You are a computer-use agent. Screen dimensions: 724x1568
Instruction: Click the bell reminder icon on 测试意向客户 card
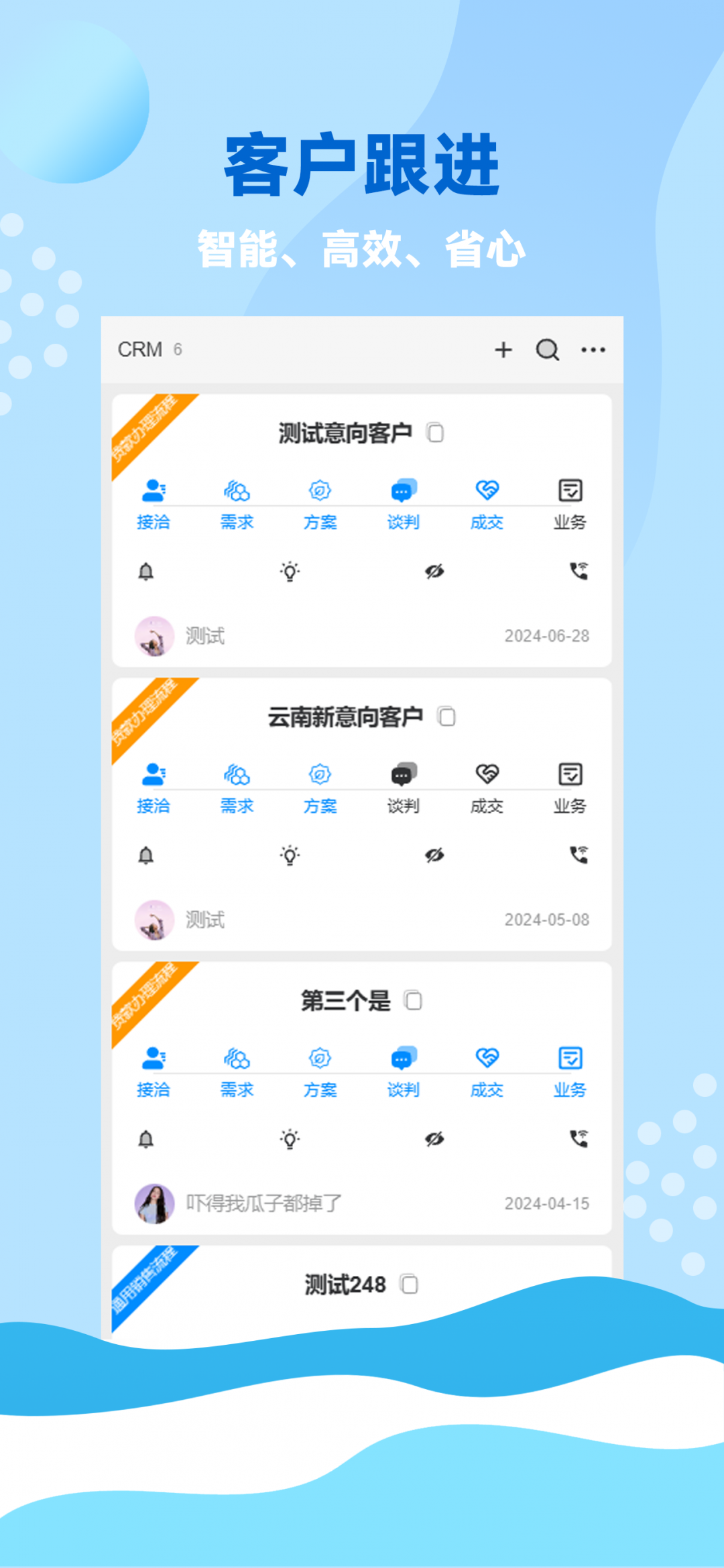pos(146,572)
